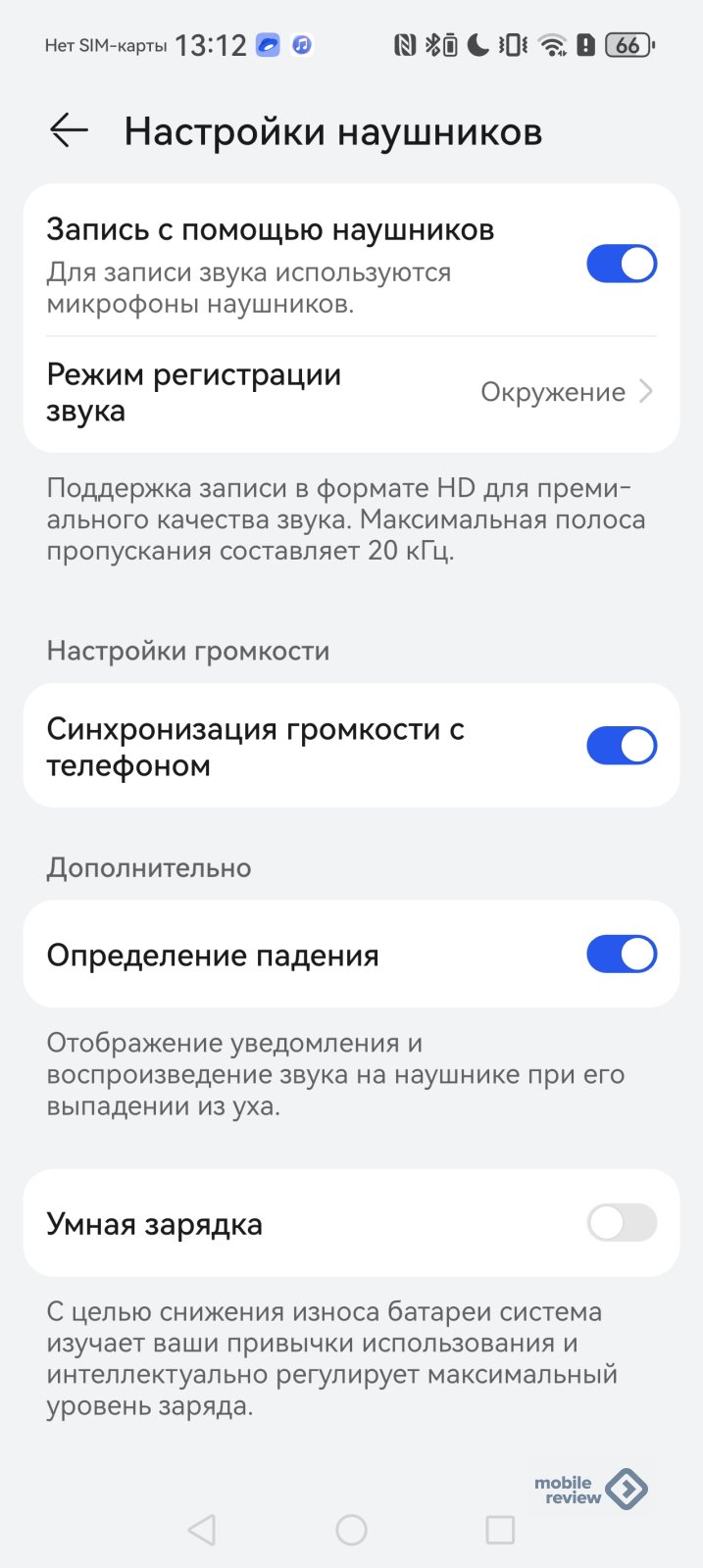The height and width of the screenshot is (1568, 703).
Task: Enable smart charging
Action: 621,1223
